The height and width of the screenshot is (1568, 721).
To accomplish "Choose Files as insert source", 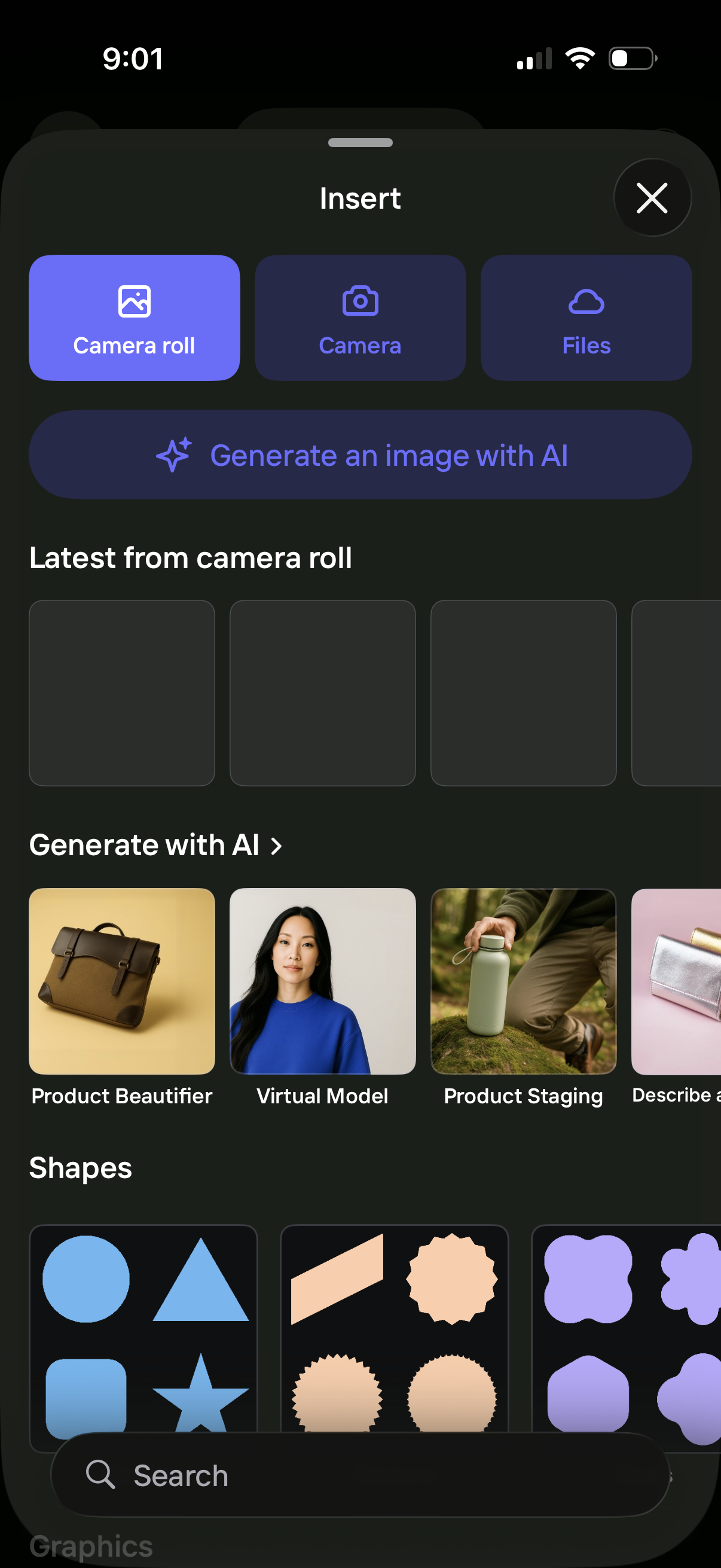I will pos(586,318).
